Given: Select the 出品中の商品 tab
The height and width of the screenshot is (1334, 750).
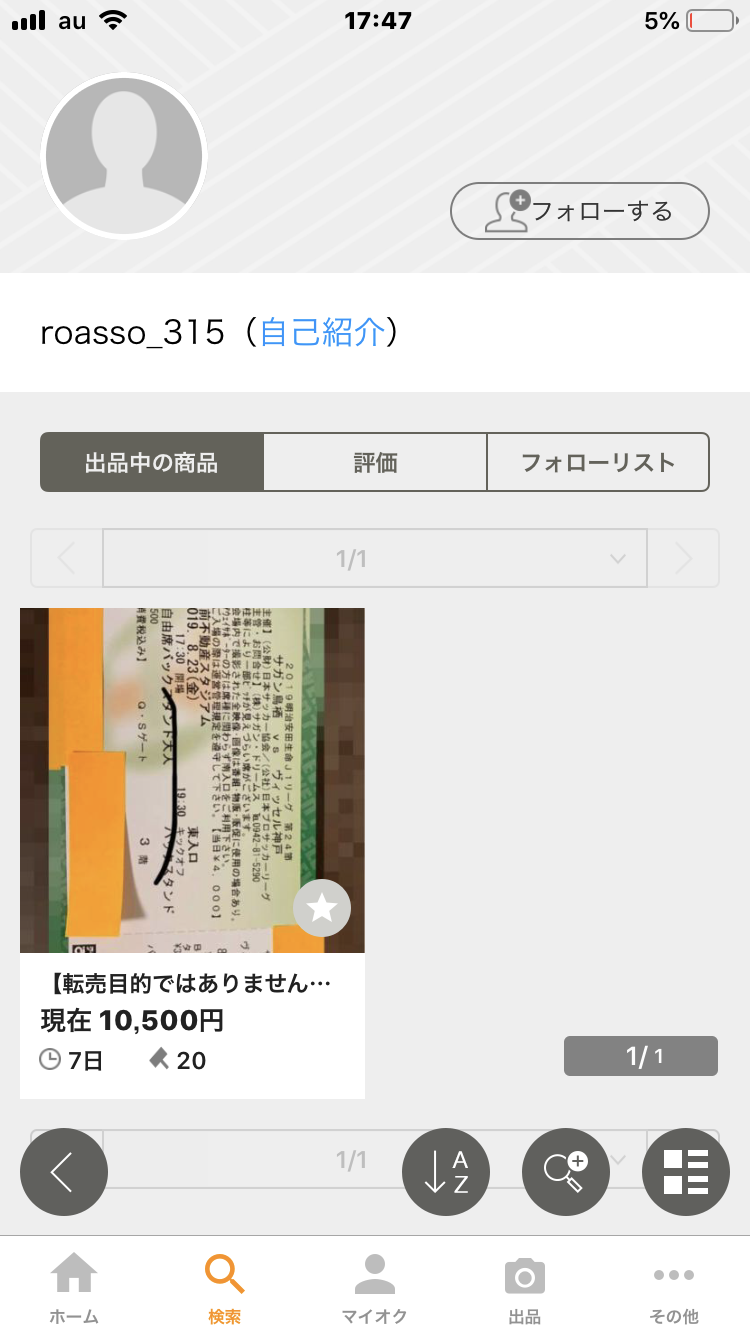Looking at the screenshot, I should coord(152,462).
